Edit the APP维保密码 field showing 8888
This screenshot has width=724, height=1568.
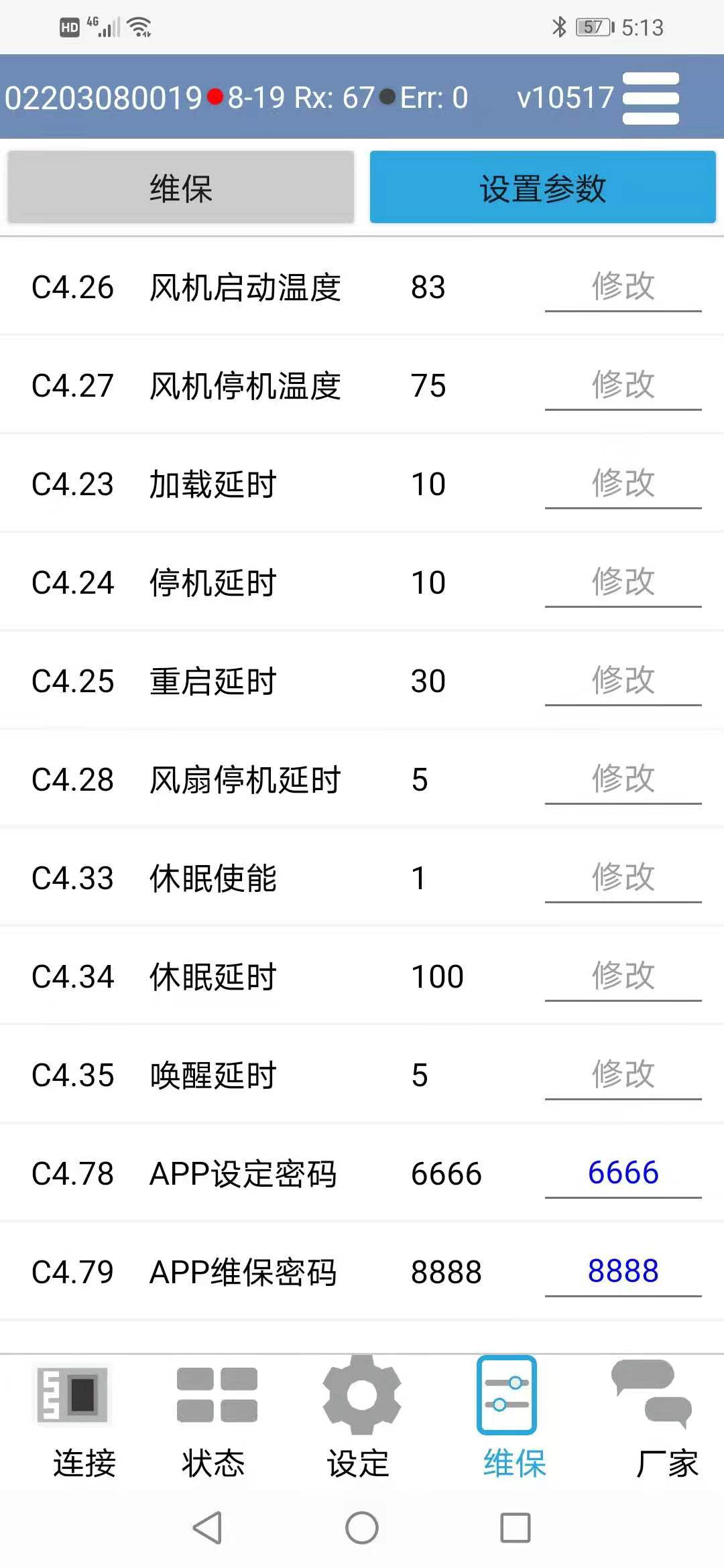[623, 1272]
